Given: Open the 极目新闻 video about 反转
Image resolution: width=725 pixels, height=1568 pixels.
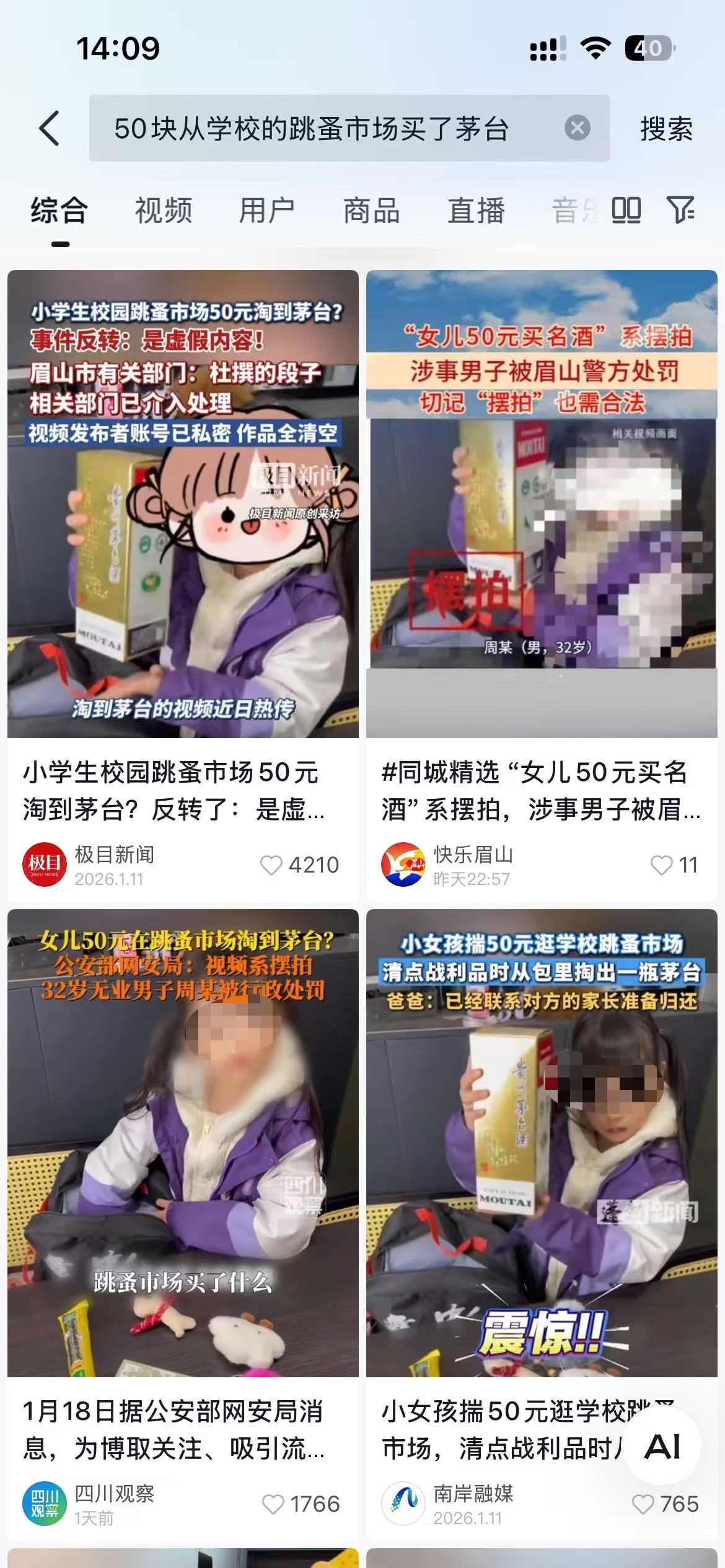Looking at the screenshot, I should coord(183,503).
